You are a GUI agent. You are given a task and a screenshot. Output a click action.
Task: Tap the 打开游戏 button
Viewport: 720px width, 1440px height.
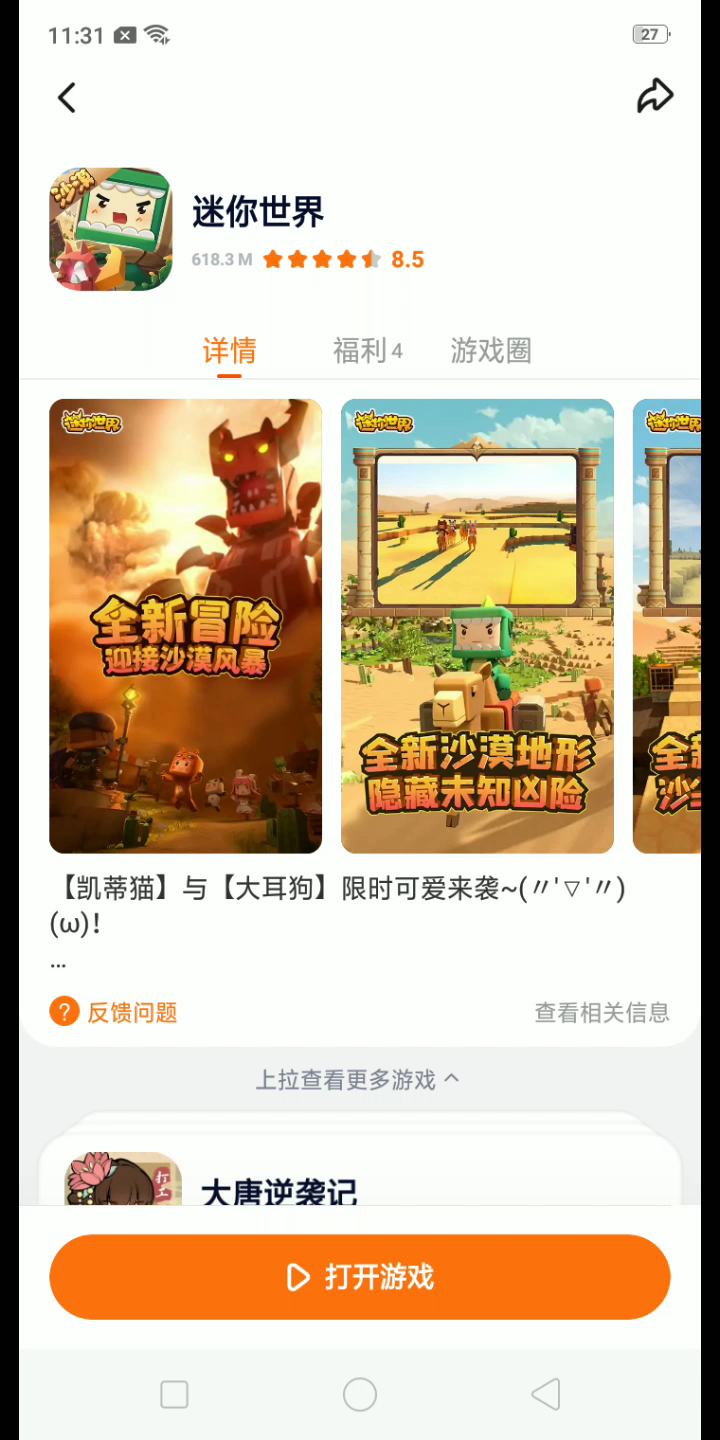click(360, 1277)
